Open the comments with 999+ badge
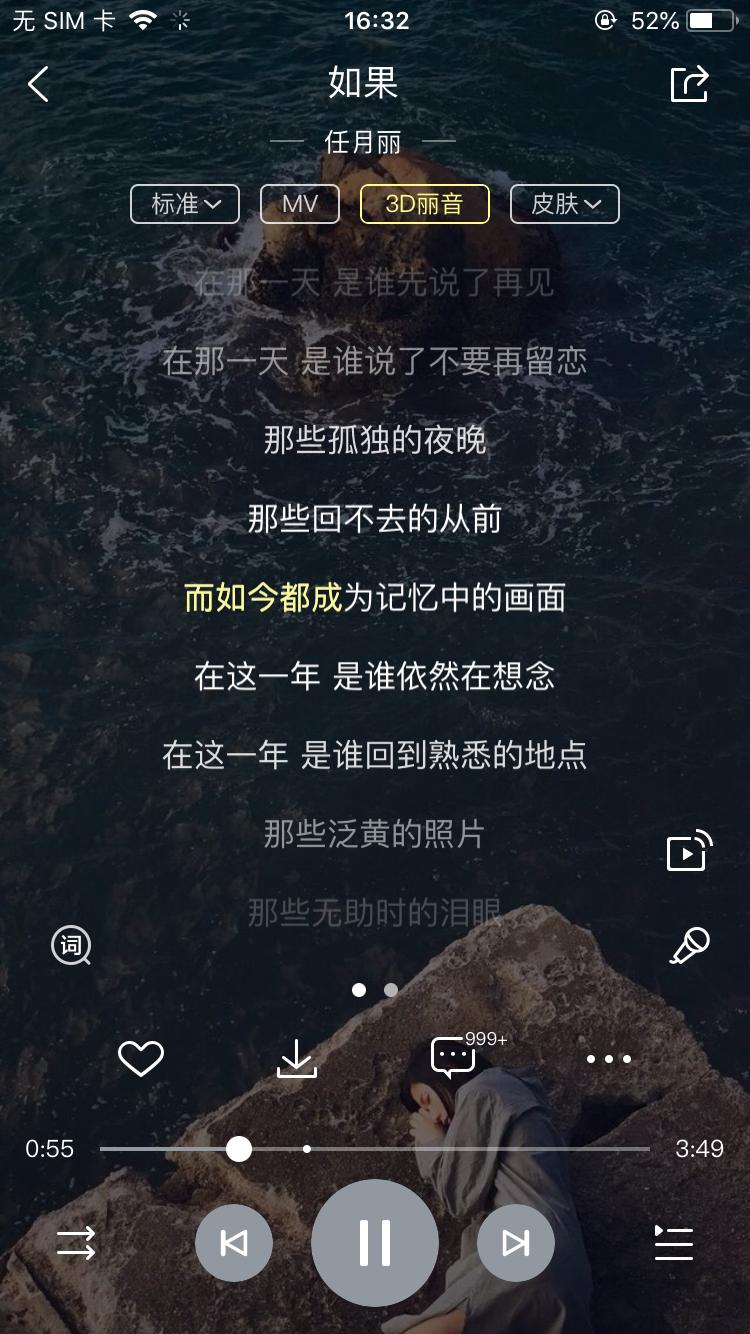Viewport: 750px width, 1334px height. click(x=453, y=1057)
